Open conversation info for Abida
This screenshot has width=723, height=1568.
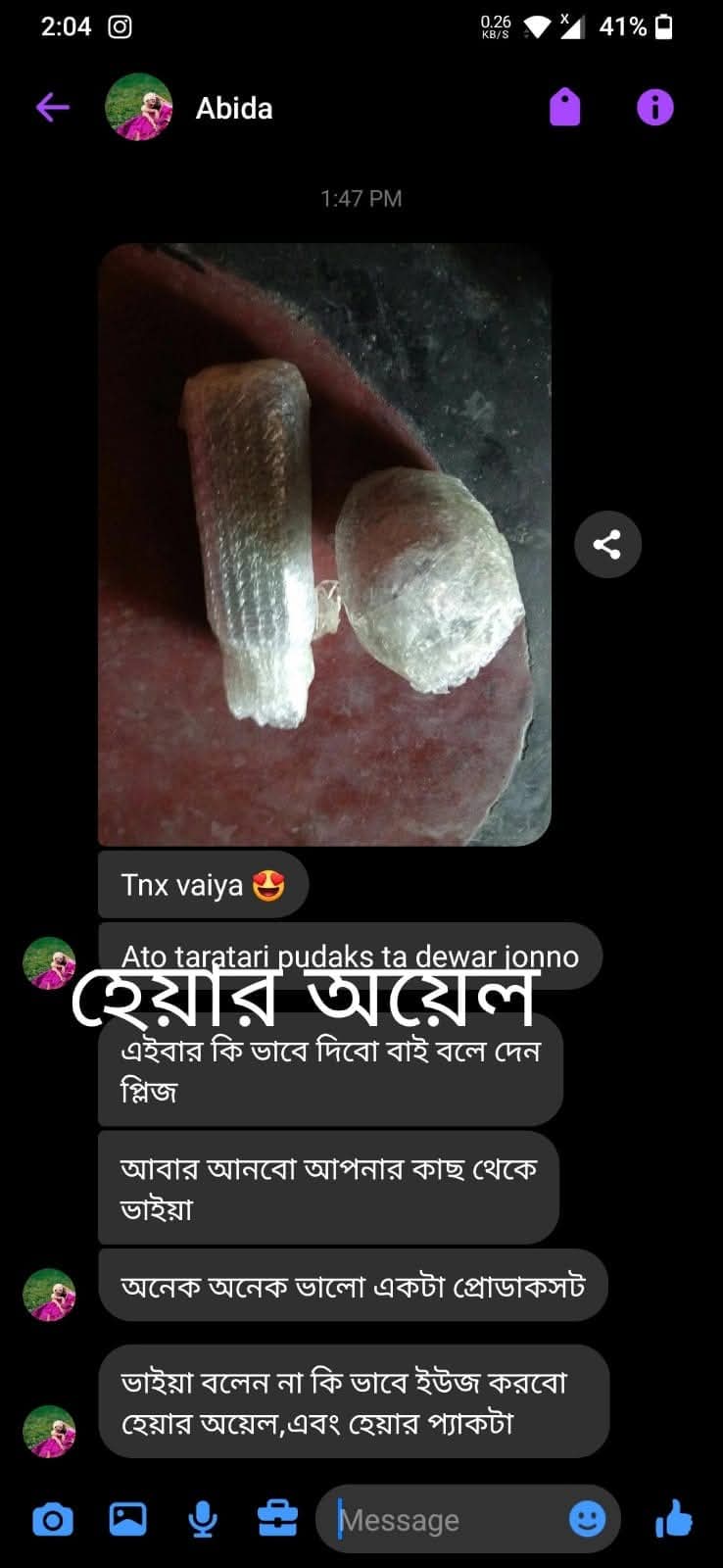tap(654, 106)
